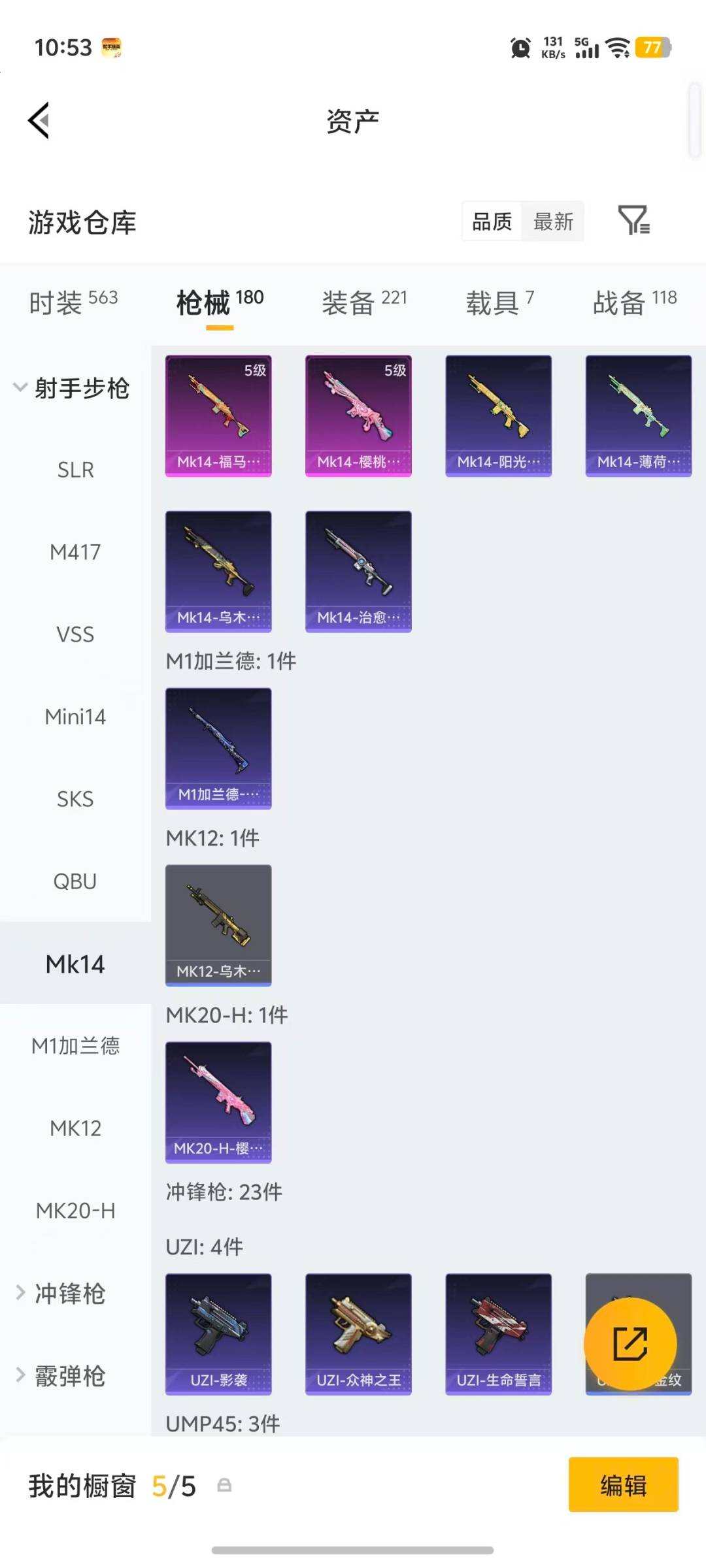This screenshot has height=1568, width=706.
Task: Open the 战备 tab
Action: pos(634,302)
